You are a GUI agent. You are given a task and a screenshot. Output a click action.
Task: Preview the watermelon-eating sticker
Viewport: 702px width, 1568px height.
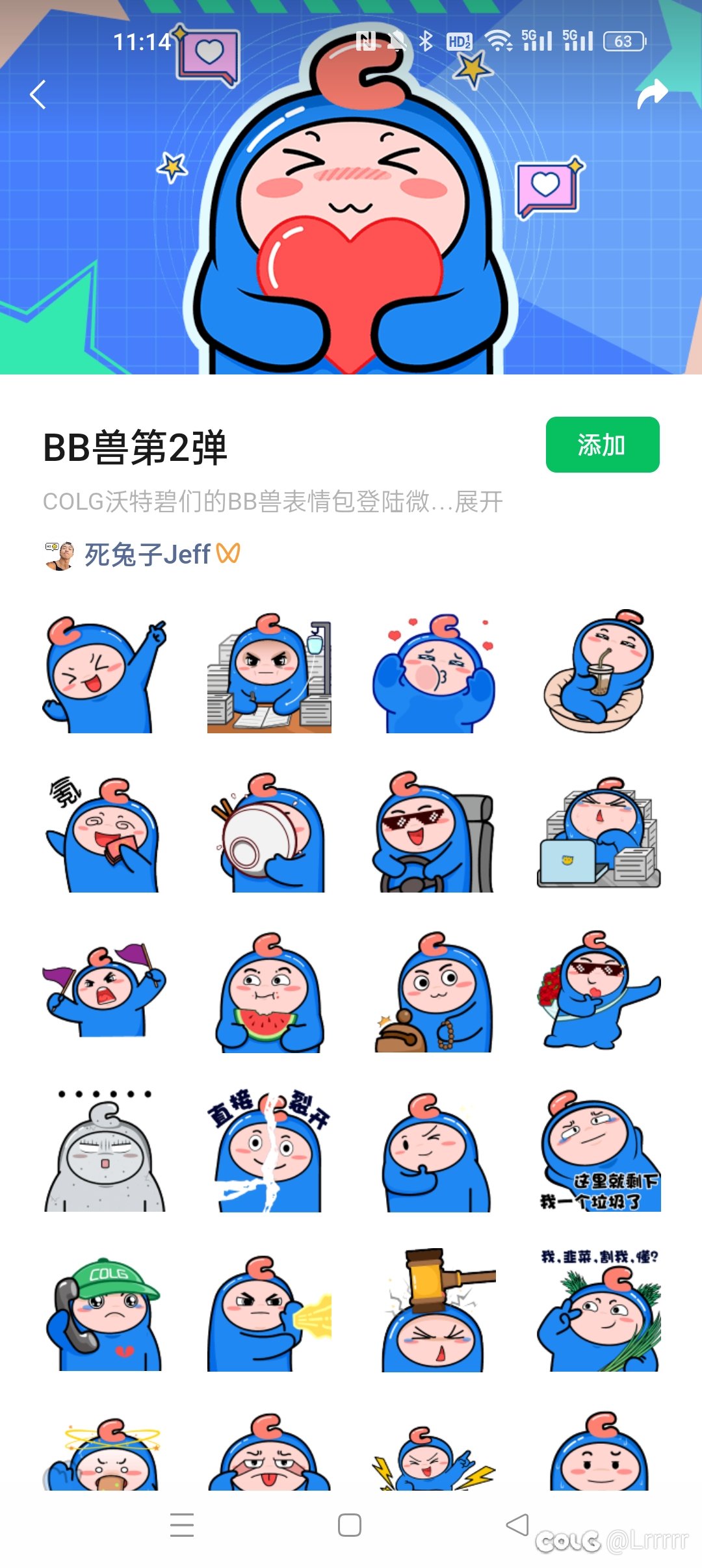pos(268,992)
